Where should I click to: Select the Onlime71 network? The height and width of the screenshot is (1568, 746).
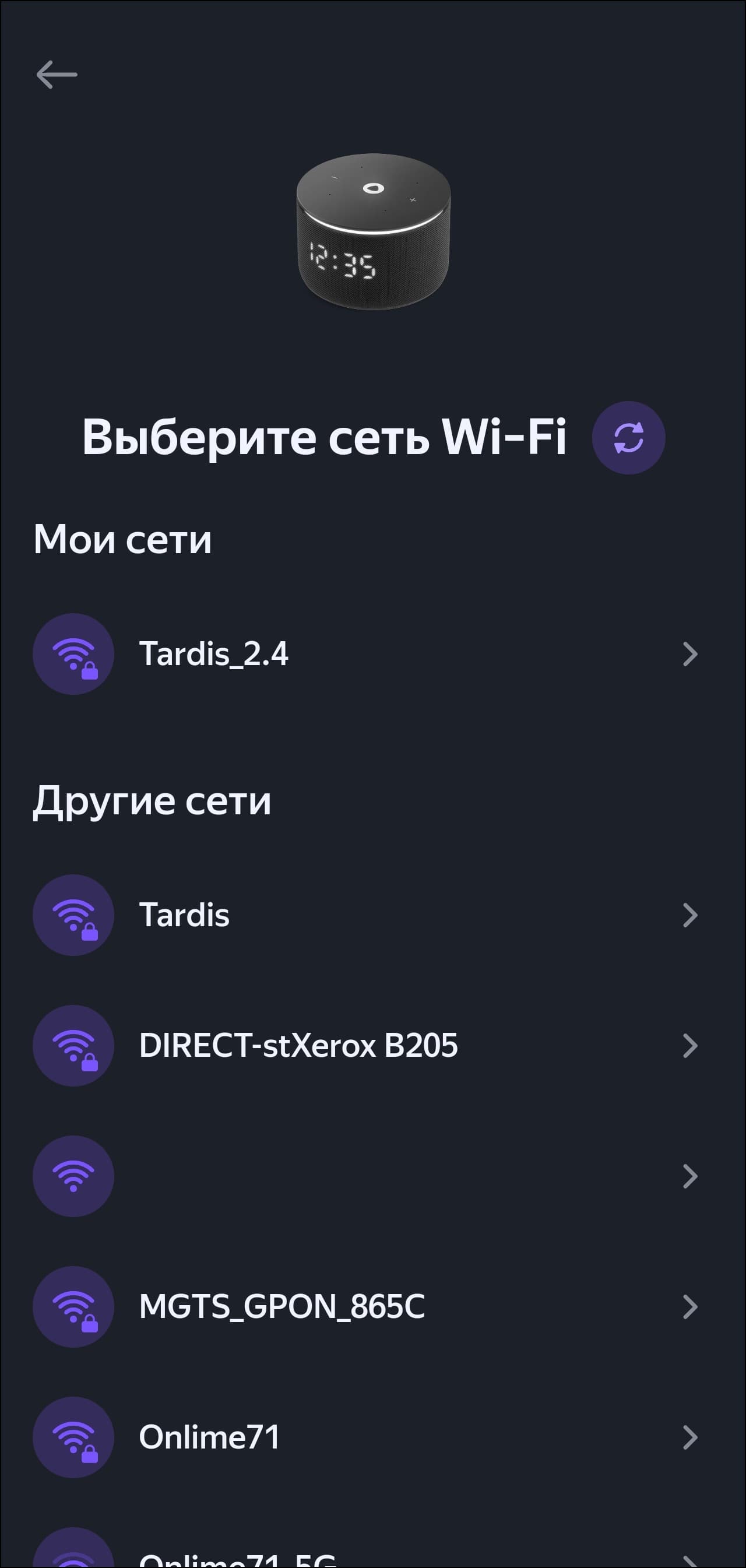pyautogui.click(x=365, y=1437)
